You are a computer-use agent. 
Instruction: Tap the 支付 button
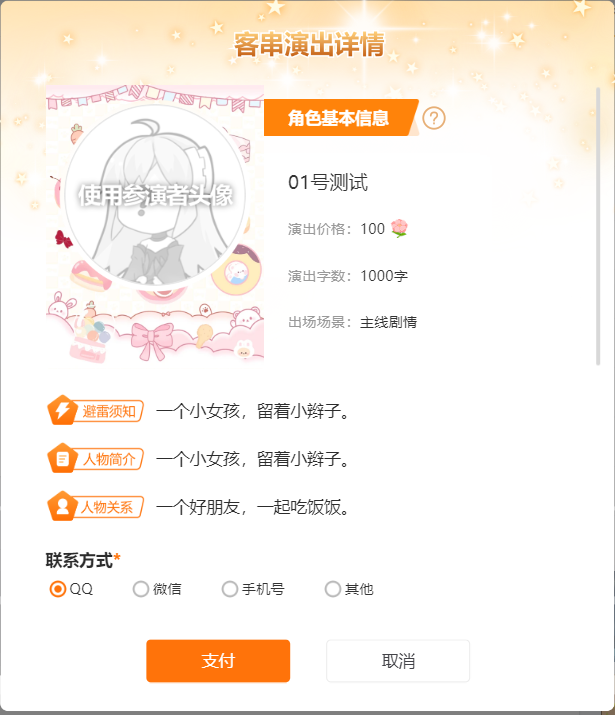[x=218, y=661]
